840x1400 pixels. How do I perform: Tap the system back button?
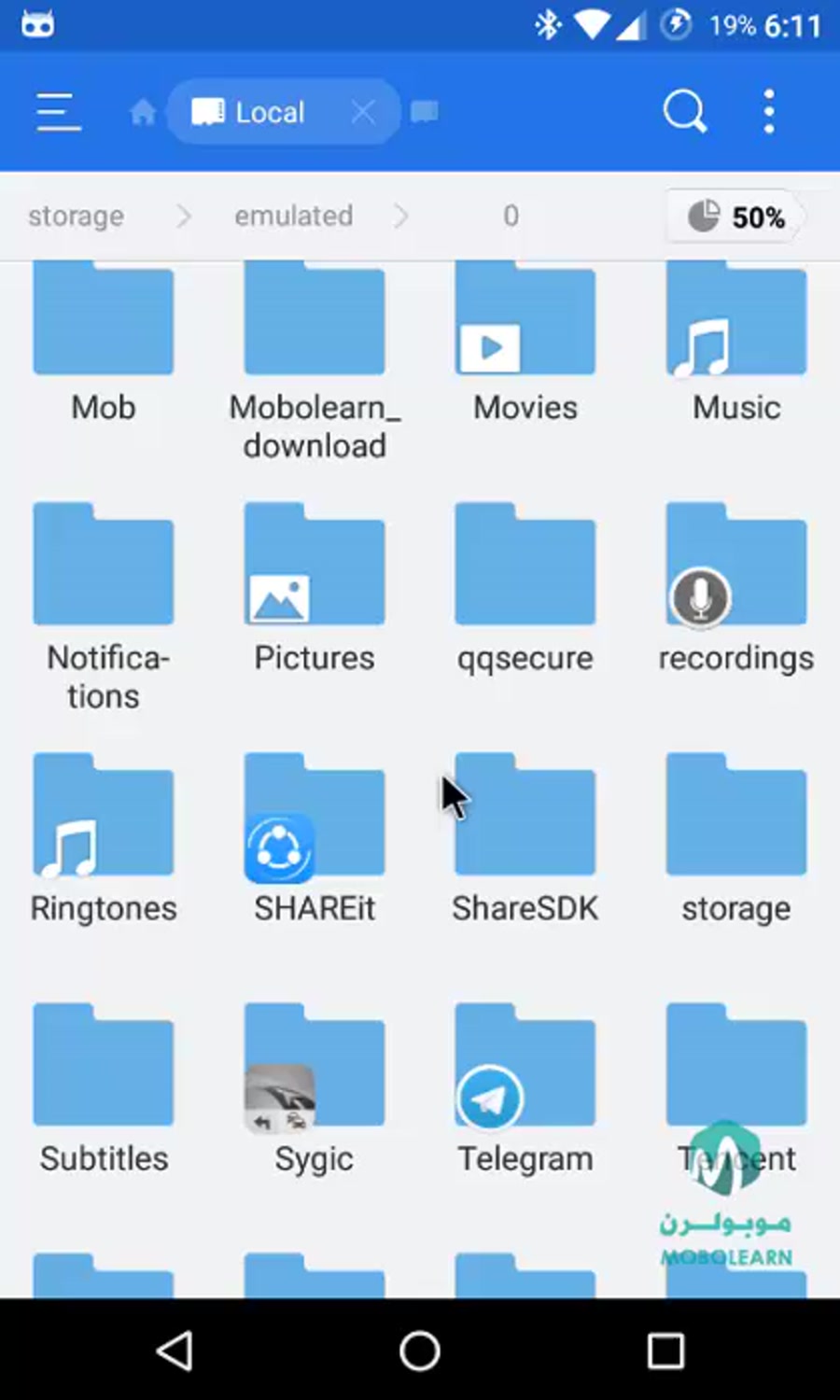tap(175, 1351)
